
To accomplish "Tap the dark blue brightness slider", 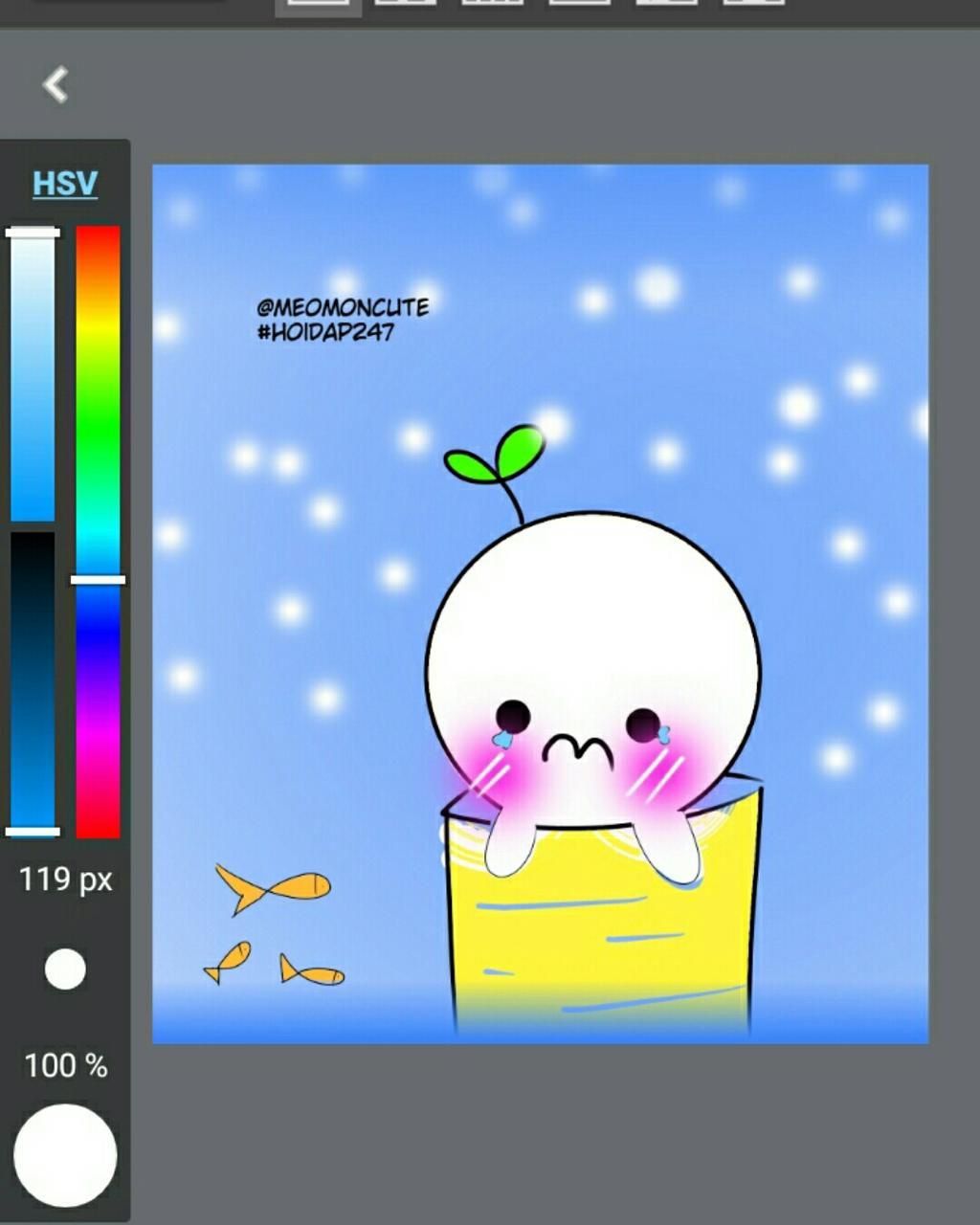I will [33, 681].
